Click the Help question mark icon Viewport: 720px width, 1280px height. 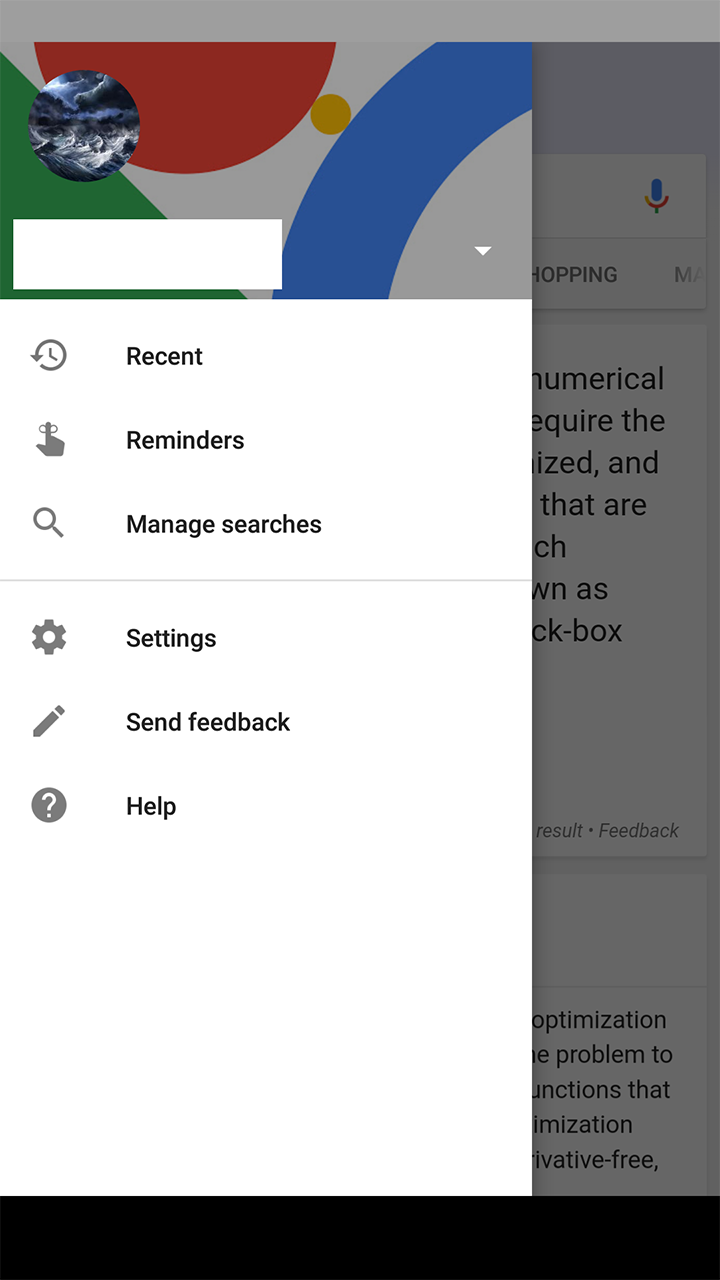(48, 805)
